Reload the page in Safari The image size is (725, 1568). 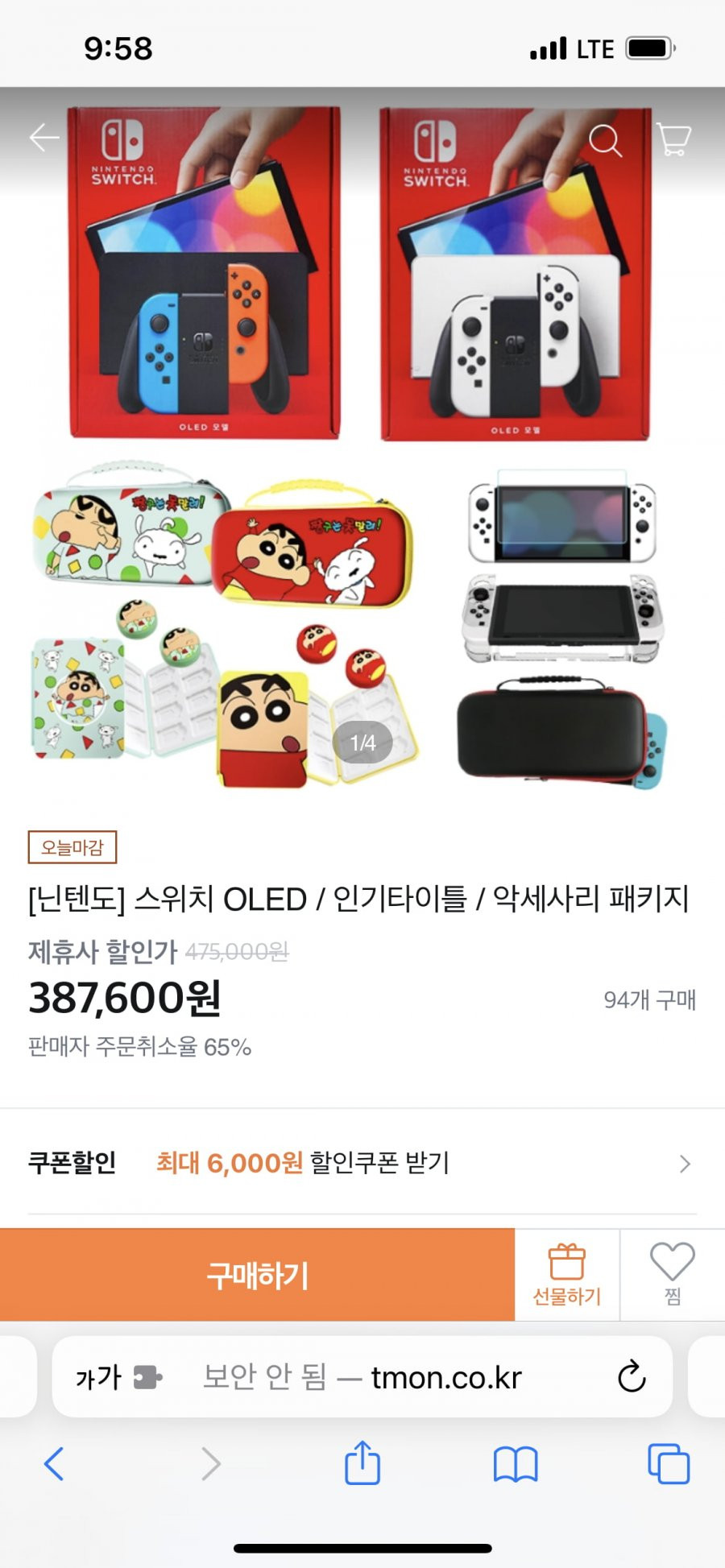632,1377
